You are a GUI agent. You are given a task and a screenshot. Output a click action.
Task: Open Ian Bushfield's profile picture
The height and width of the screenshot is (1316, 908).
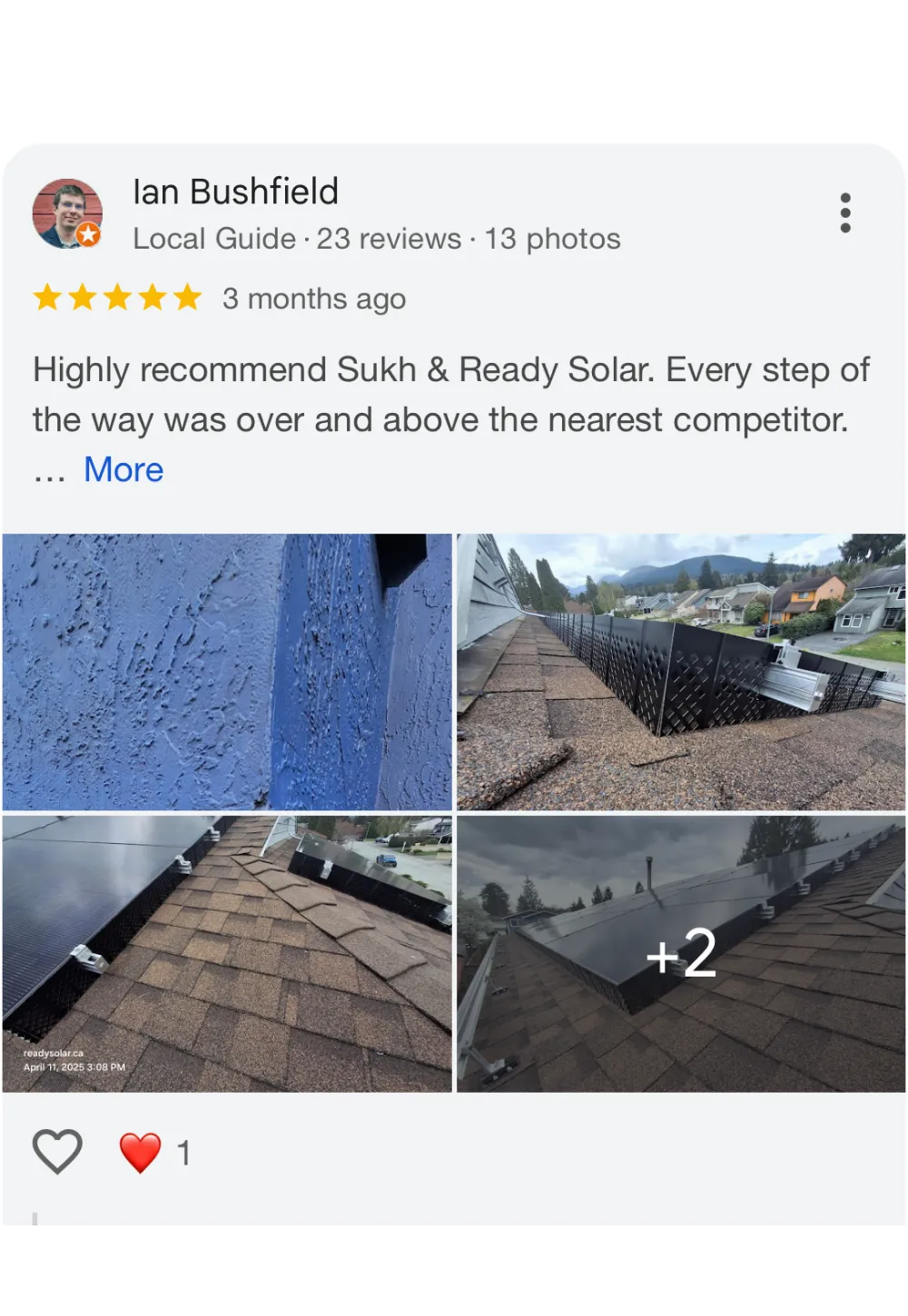click(67, 214)
